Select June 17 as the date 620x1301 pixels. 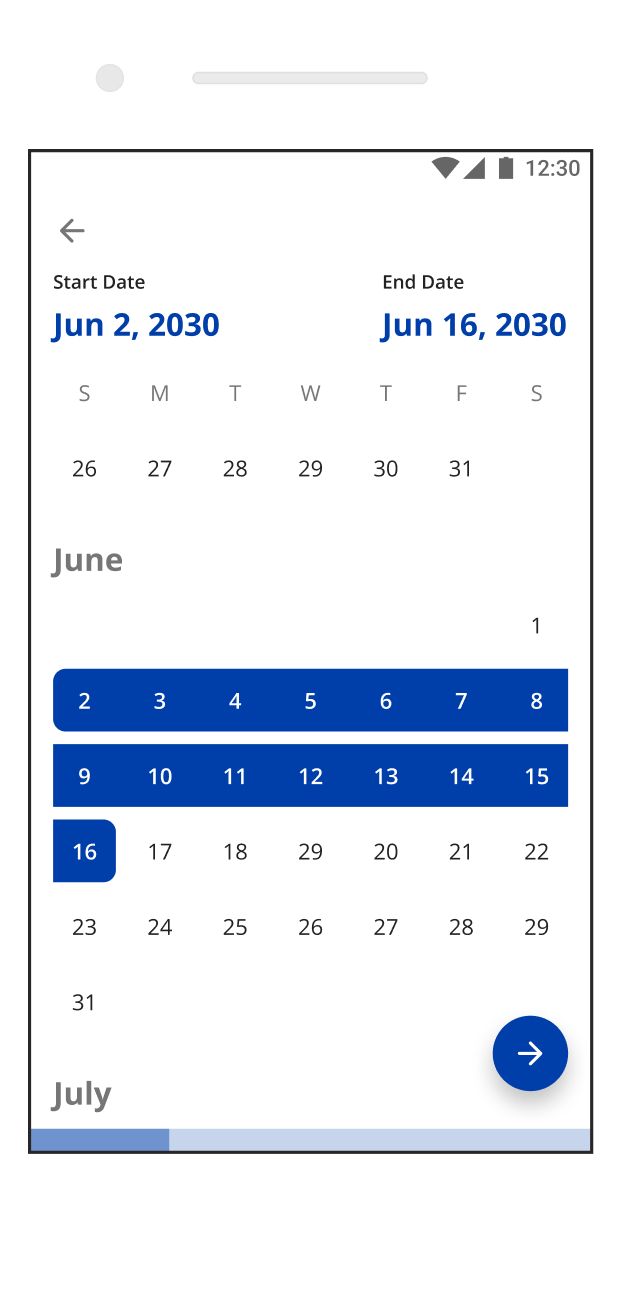160,852
